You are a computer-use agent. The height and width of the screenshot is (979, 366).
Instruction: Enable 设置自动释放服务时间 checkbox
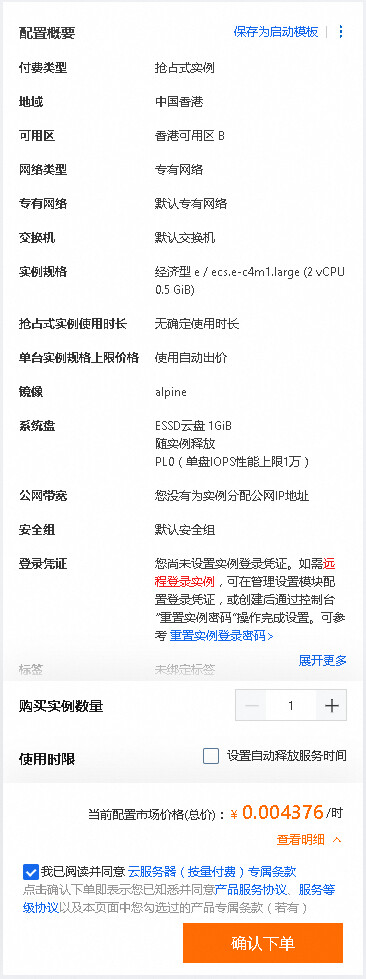[x=211, y=756]
